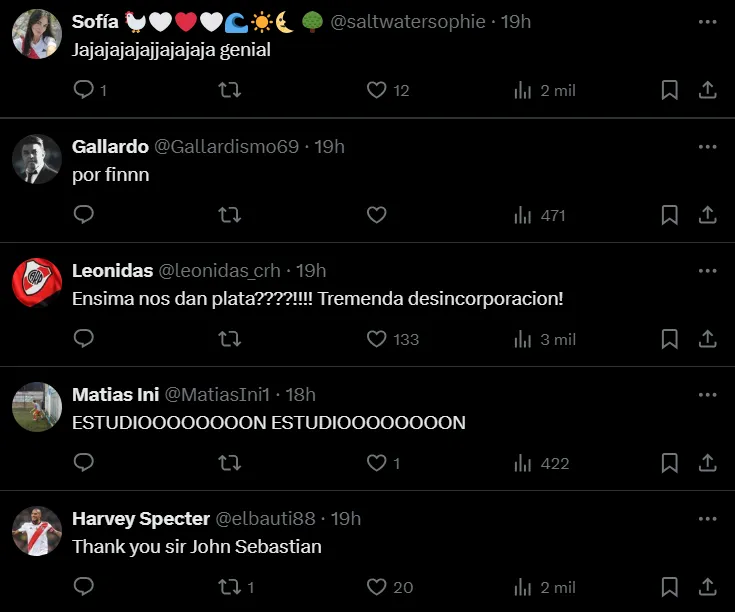The image size is (735, 612).
Task: Open Leonidas's profile picture
Action: pyautogui.click(x=37, y=283)
